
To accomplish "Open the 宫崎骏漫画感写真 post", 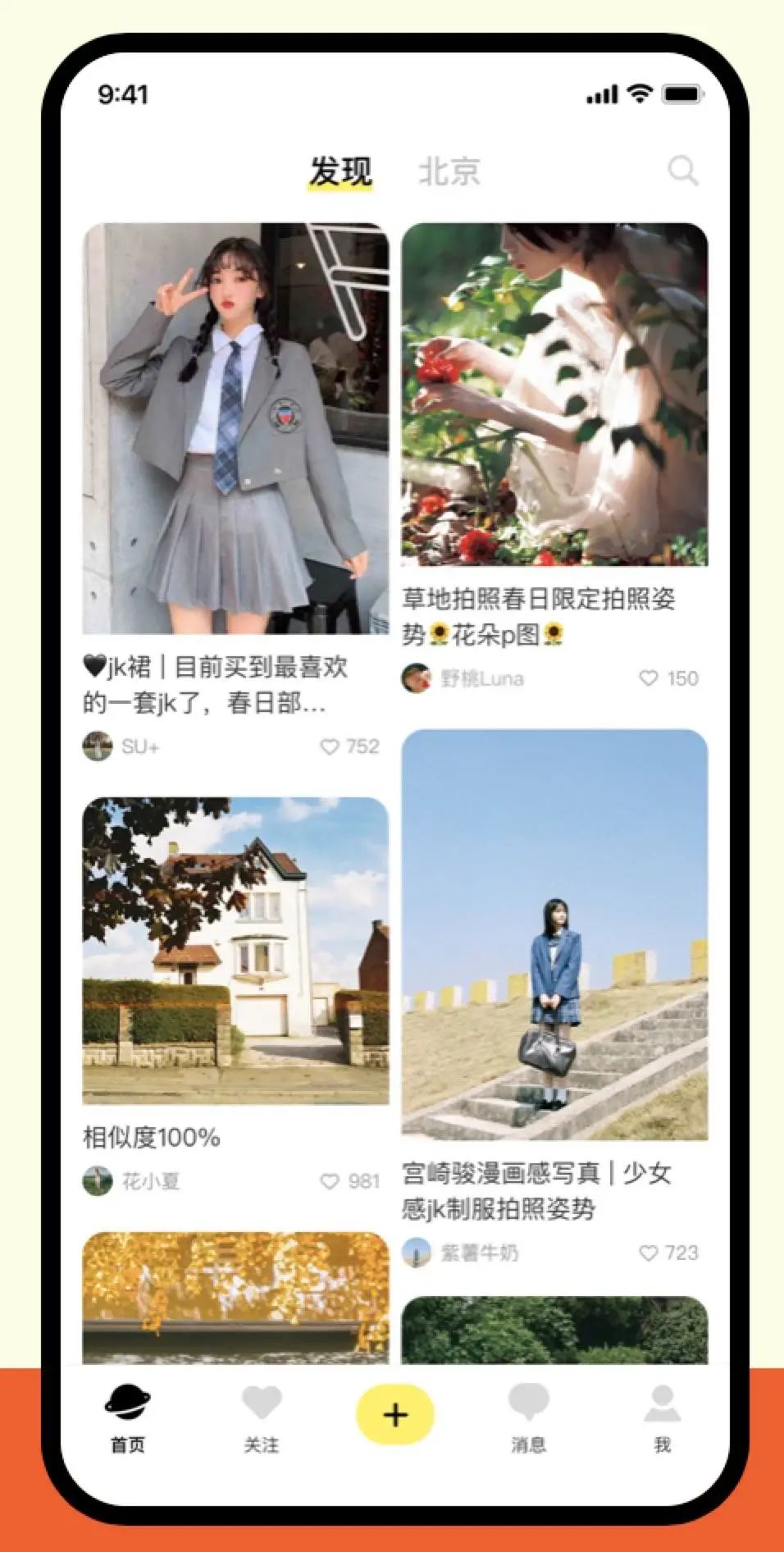I will pos(554,934).
